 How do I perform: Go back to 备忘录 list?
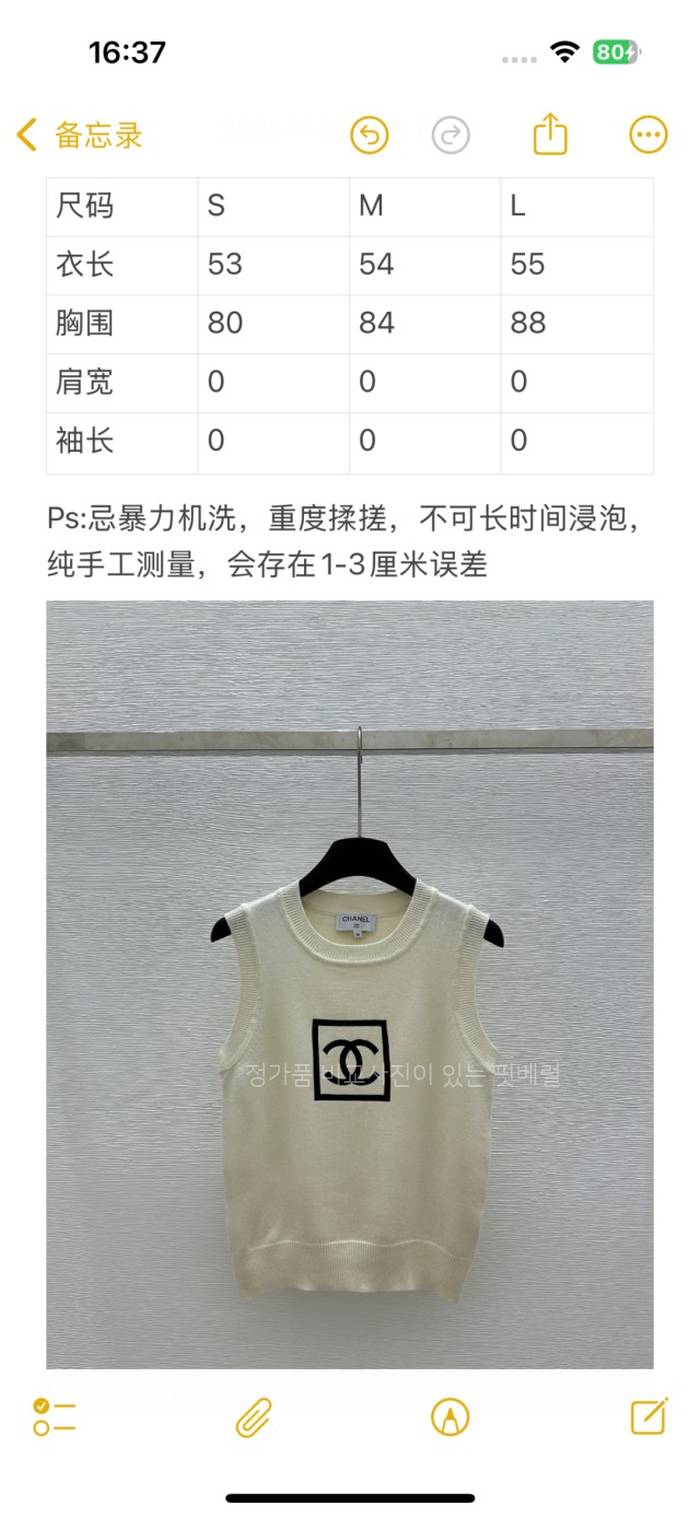coord(80,135)
